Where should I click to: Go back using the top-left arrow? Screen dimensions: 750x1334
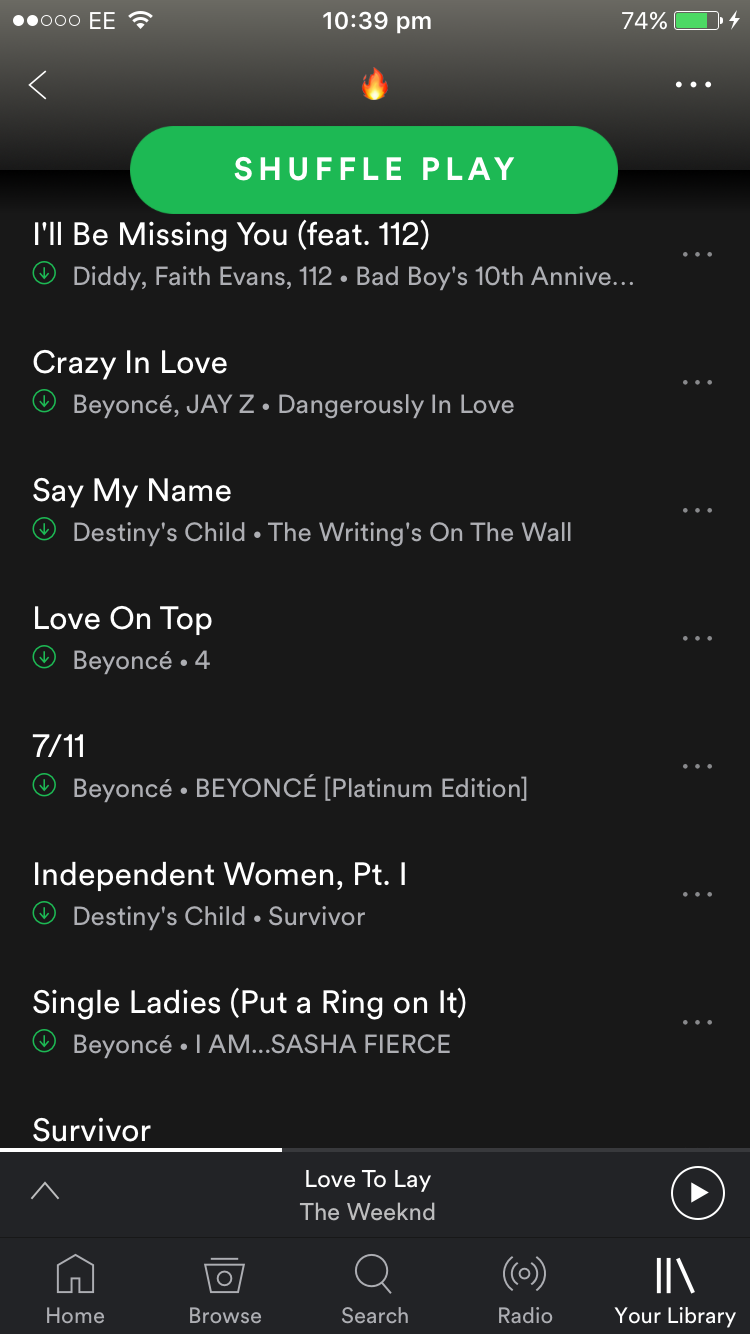pyautogui.click(x=38, y=85)
